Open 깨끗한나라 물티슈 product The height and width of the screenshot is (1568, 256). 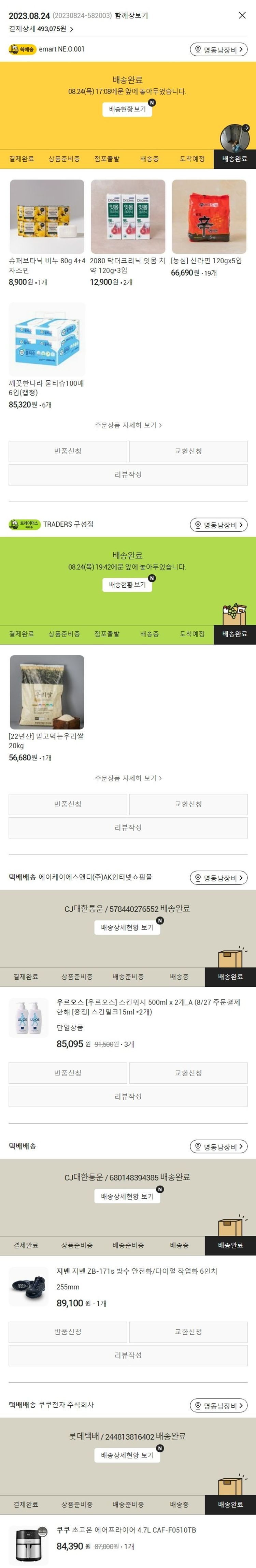click(47, 340)
